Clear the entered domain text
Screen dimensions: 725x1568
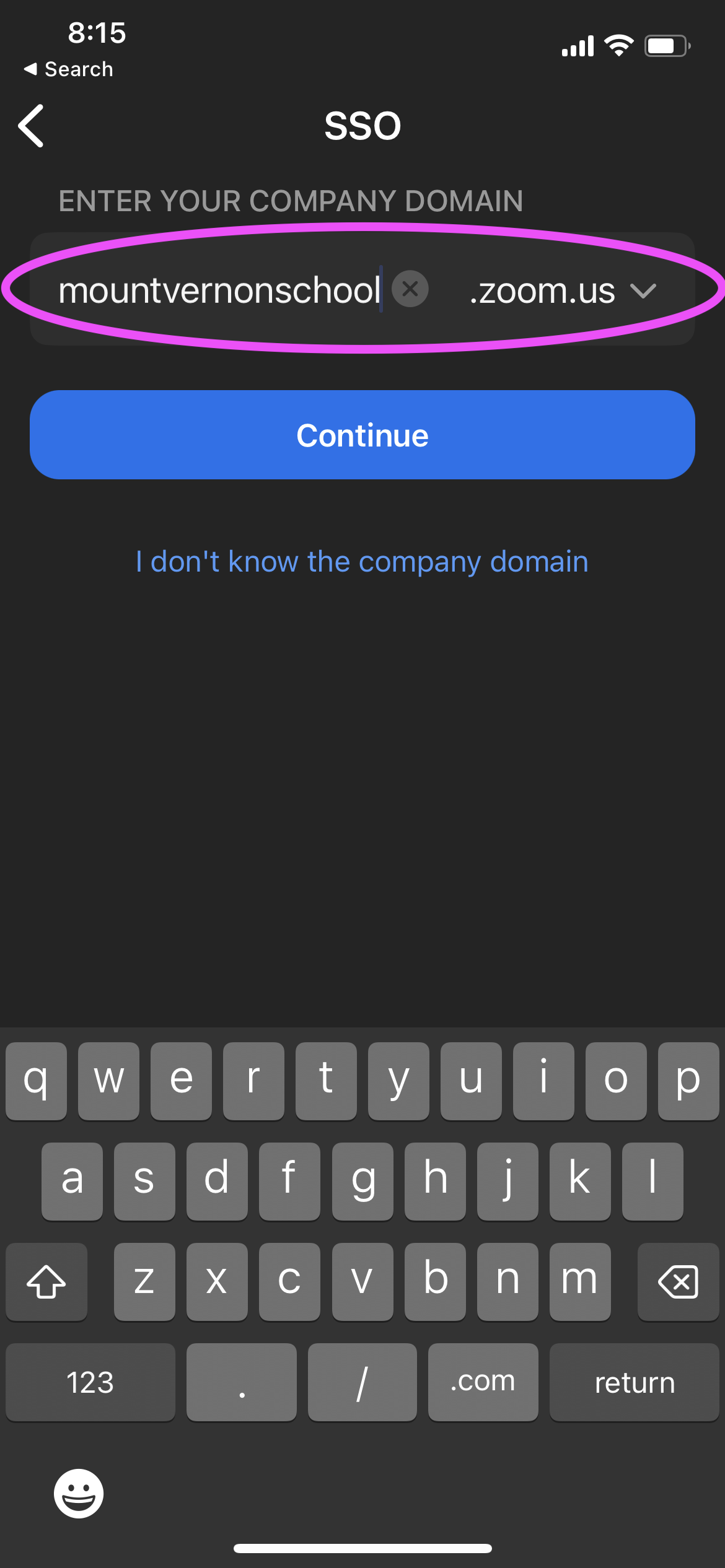point(410,289)
